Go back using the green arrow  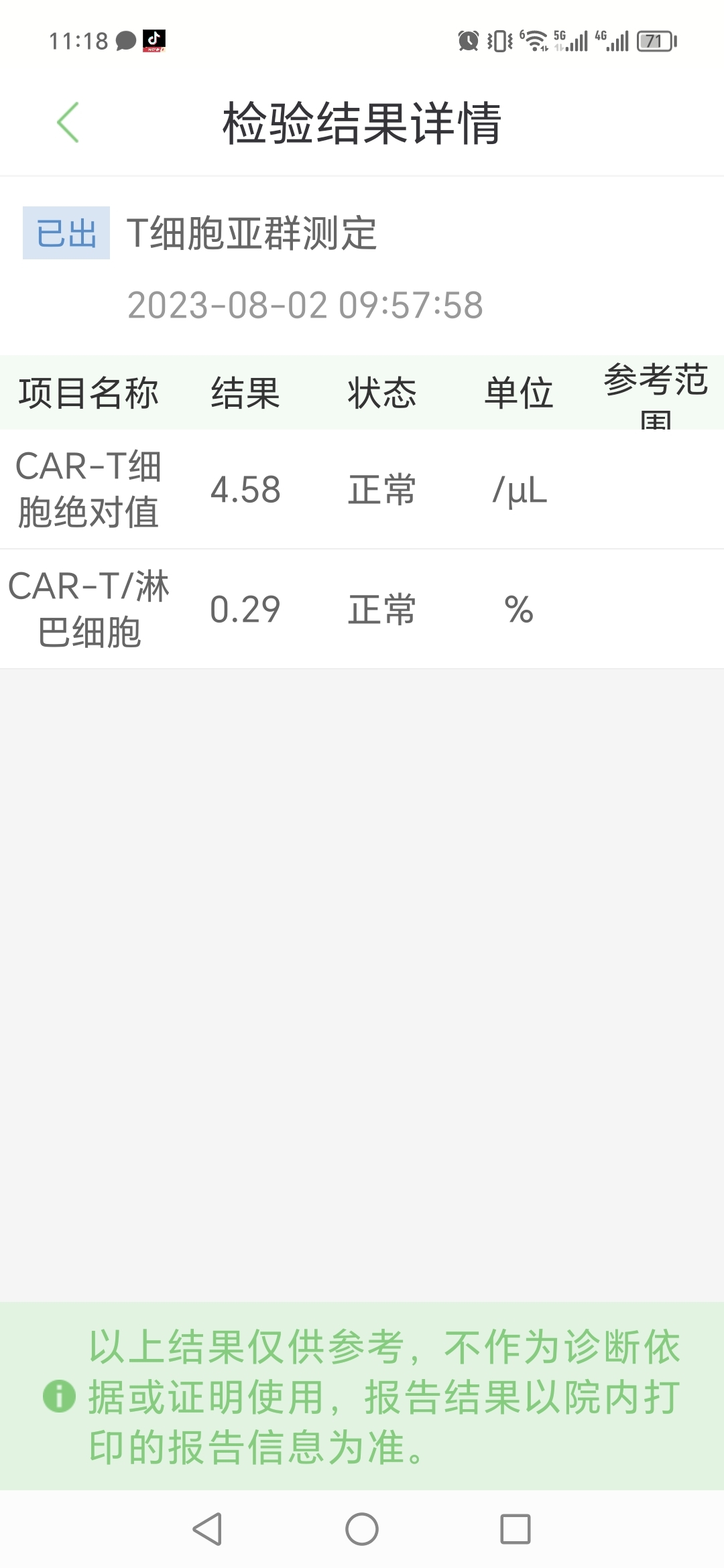tap(68, 123)
